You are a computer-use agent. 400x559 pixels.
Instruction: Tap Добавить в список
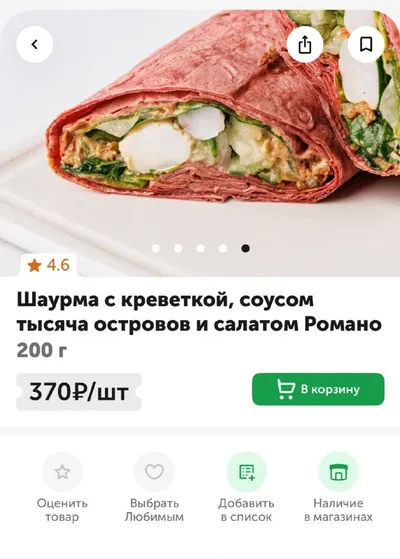click(x=246, y=487)
